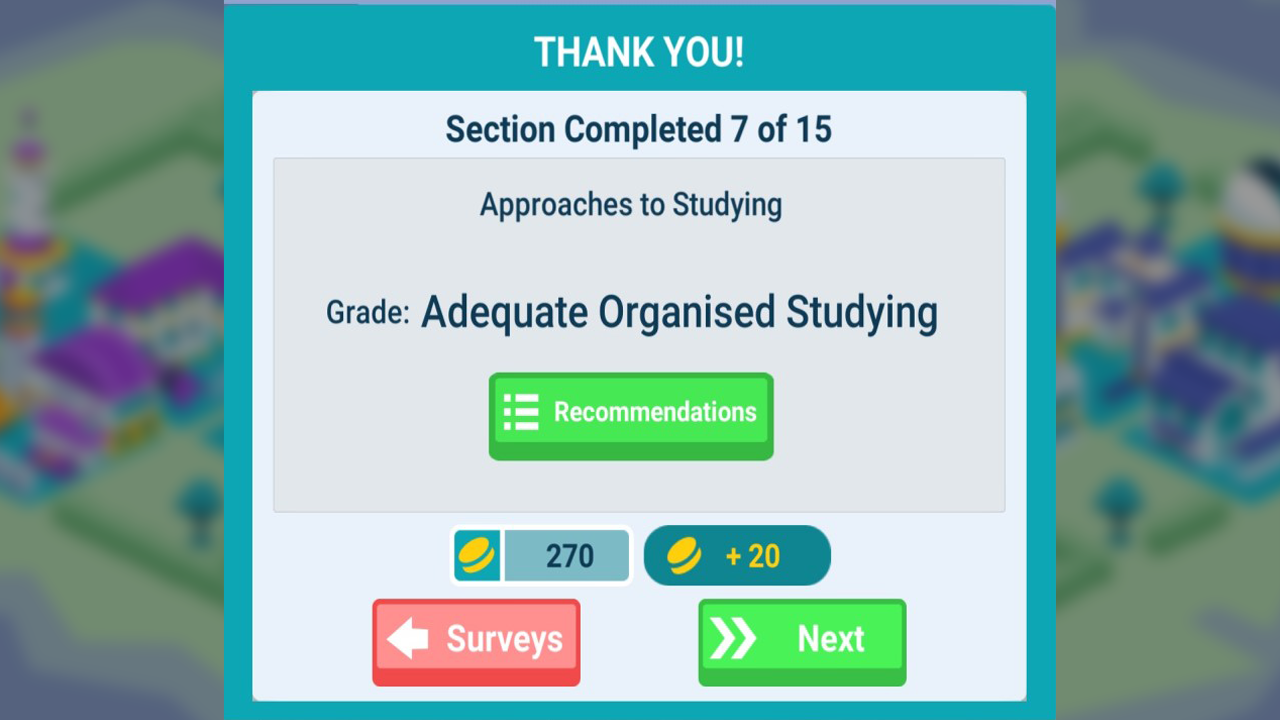The image size is (1280, 720).
Task: Open the Recommendations list
Action: (631, 414)
